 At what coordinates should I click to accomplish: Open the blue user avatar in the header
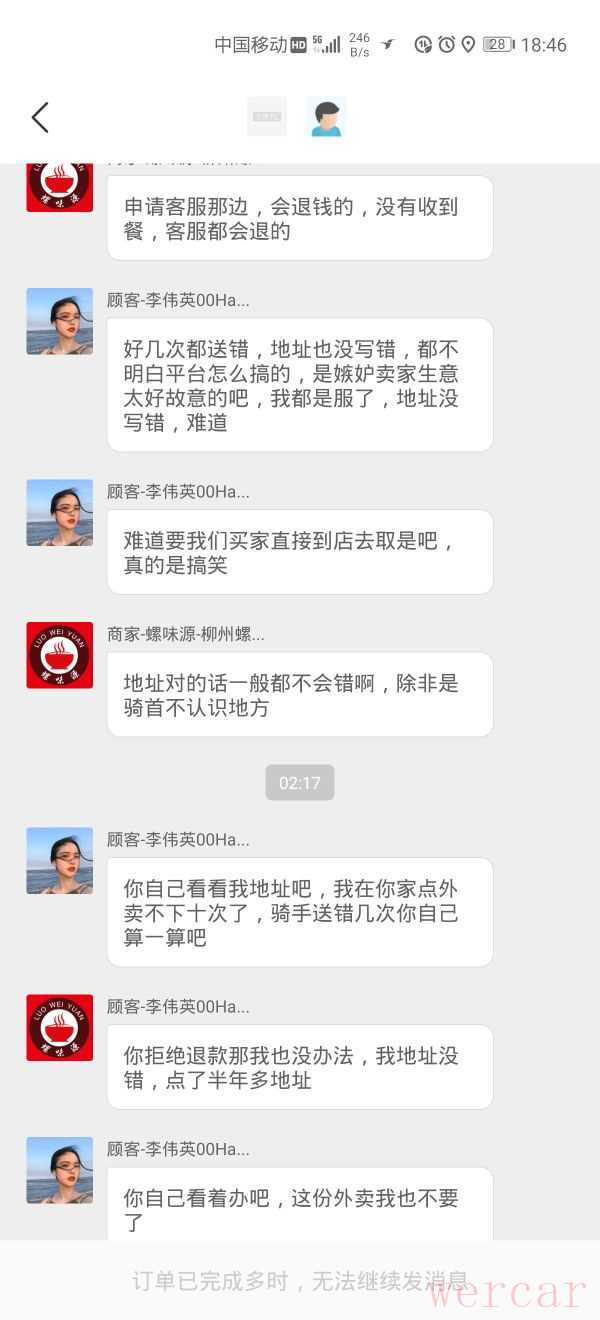click(x=326, y=117)
